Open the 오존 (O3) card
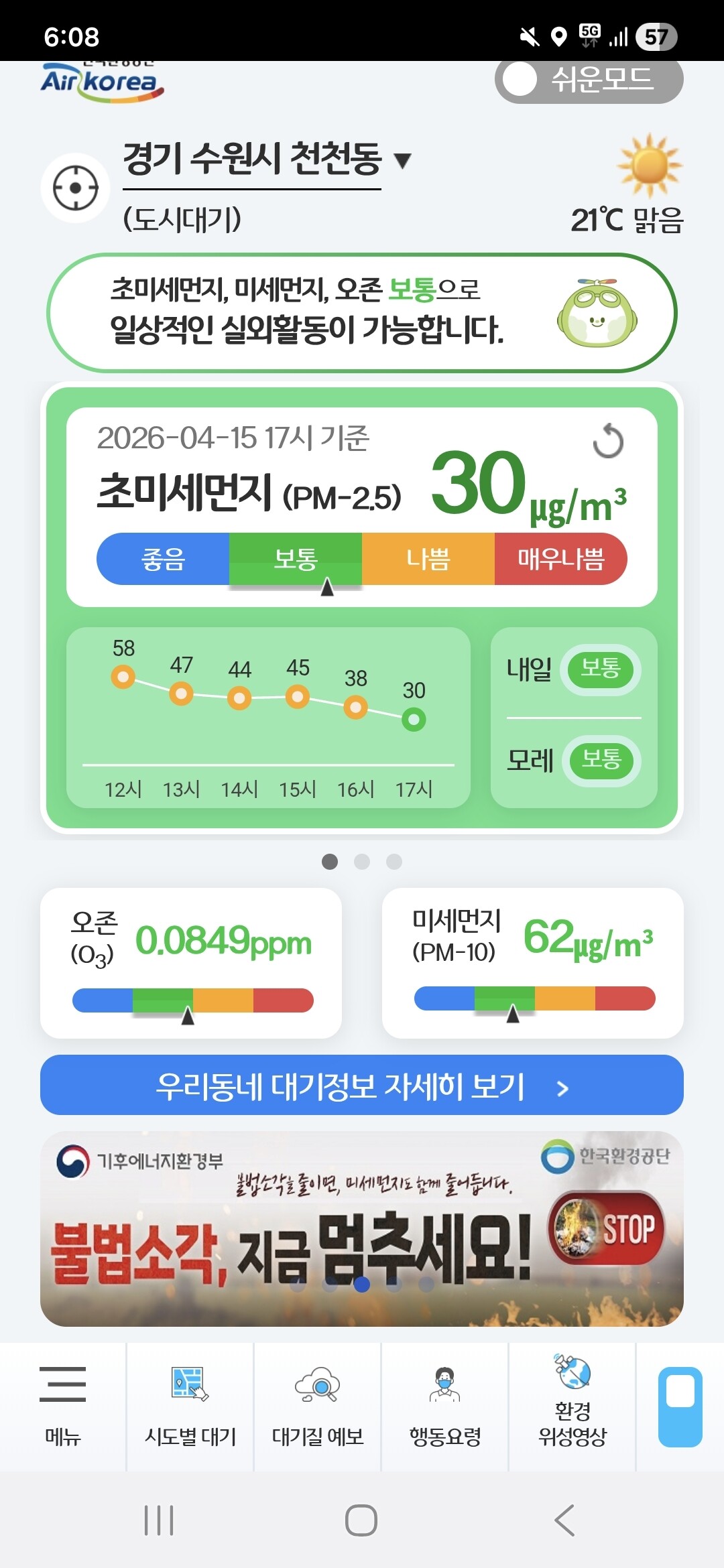The height and width of the screenshot is (1568, 724). [191, 963]
